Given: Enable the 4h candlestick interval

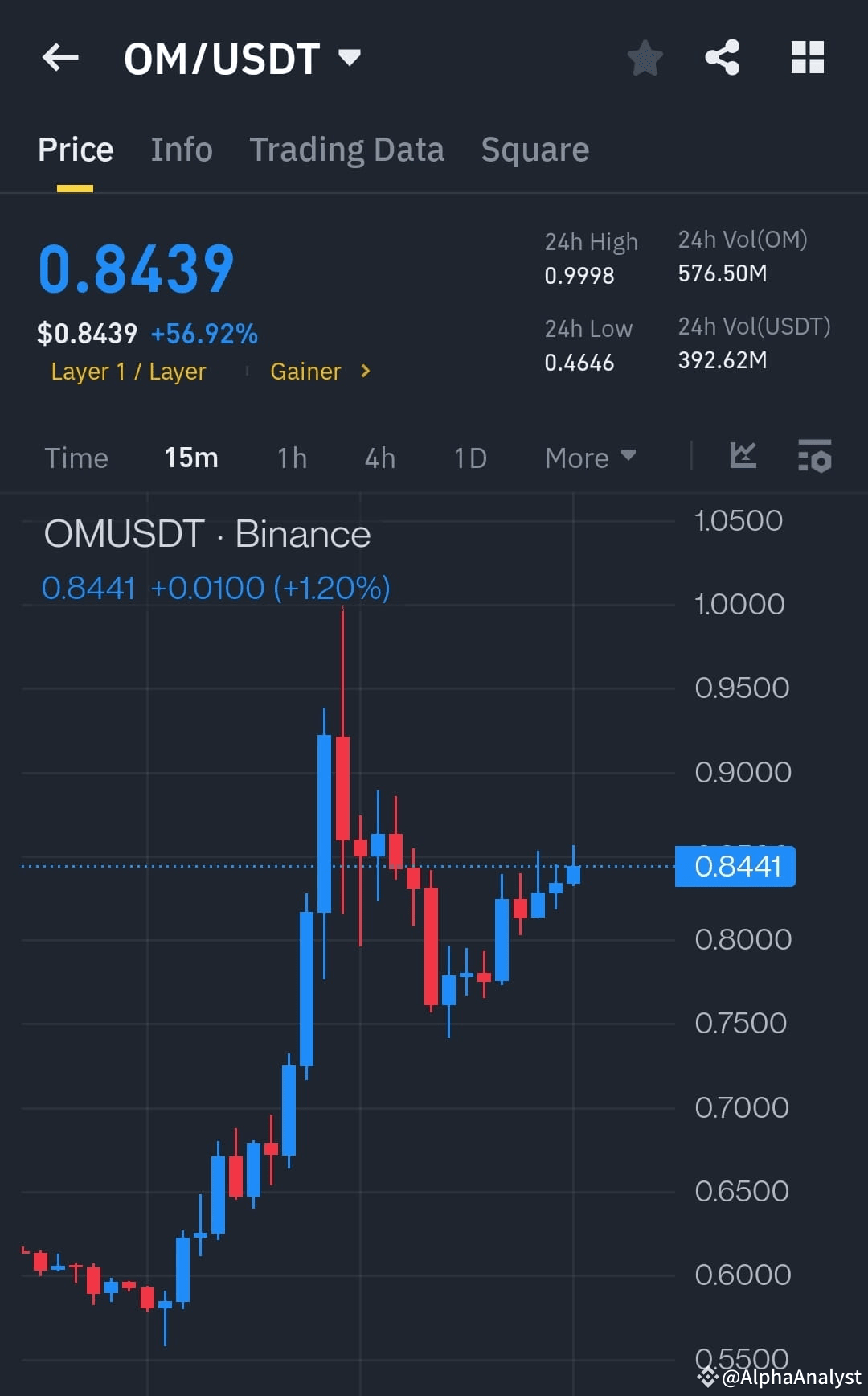Looking at the screenshot, I should [379, 457].
